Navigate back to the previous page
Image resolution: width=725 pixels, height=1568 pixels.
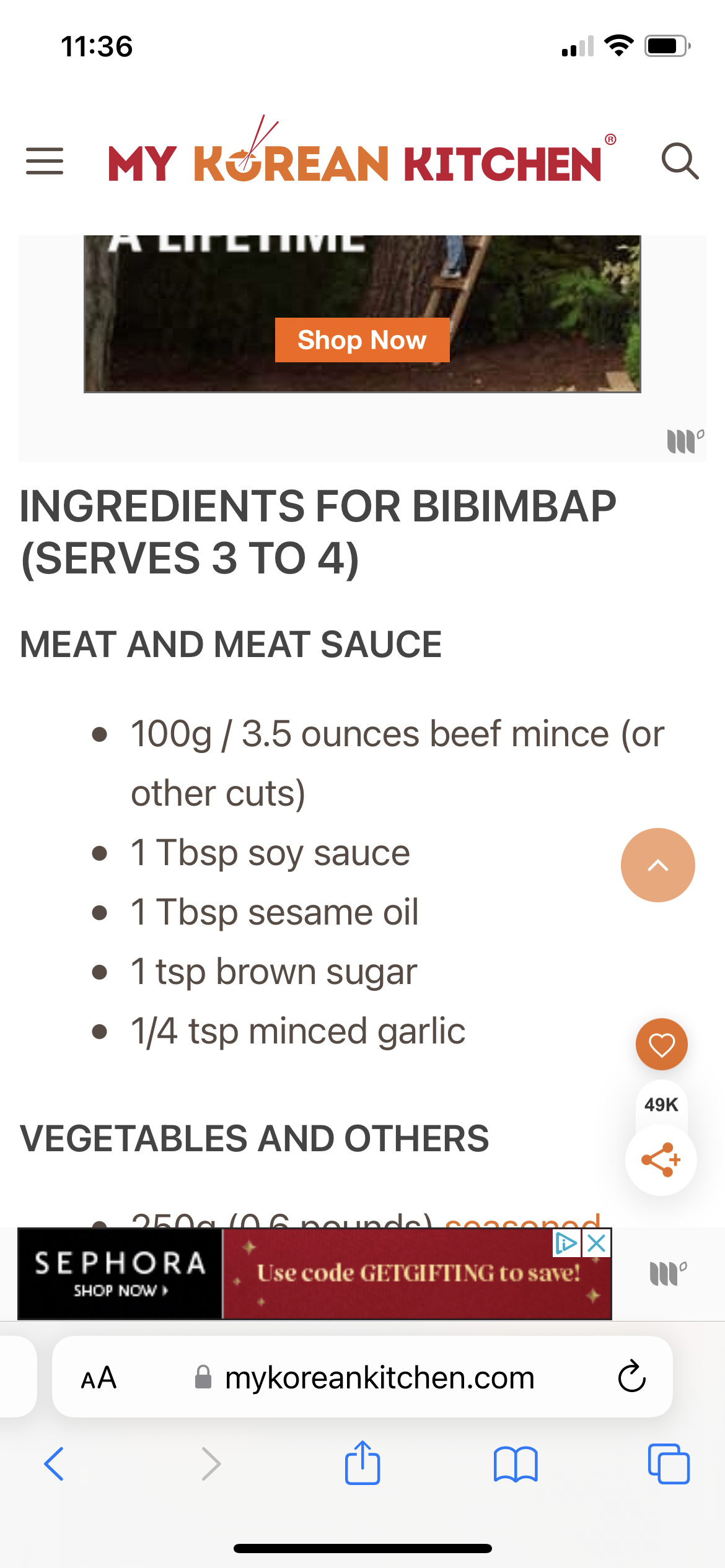point(53,1465)
